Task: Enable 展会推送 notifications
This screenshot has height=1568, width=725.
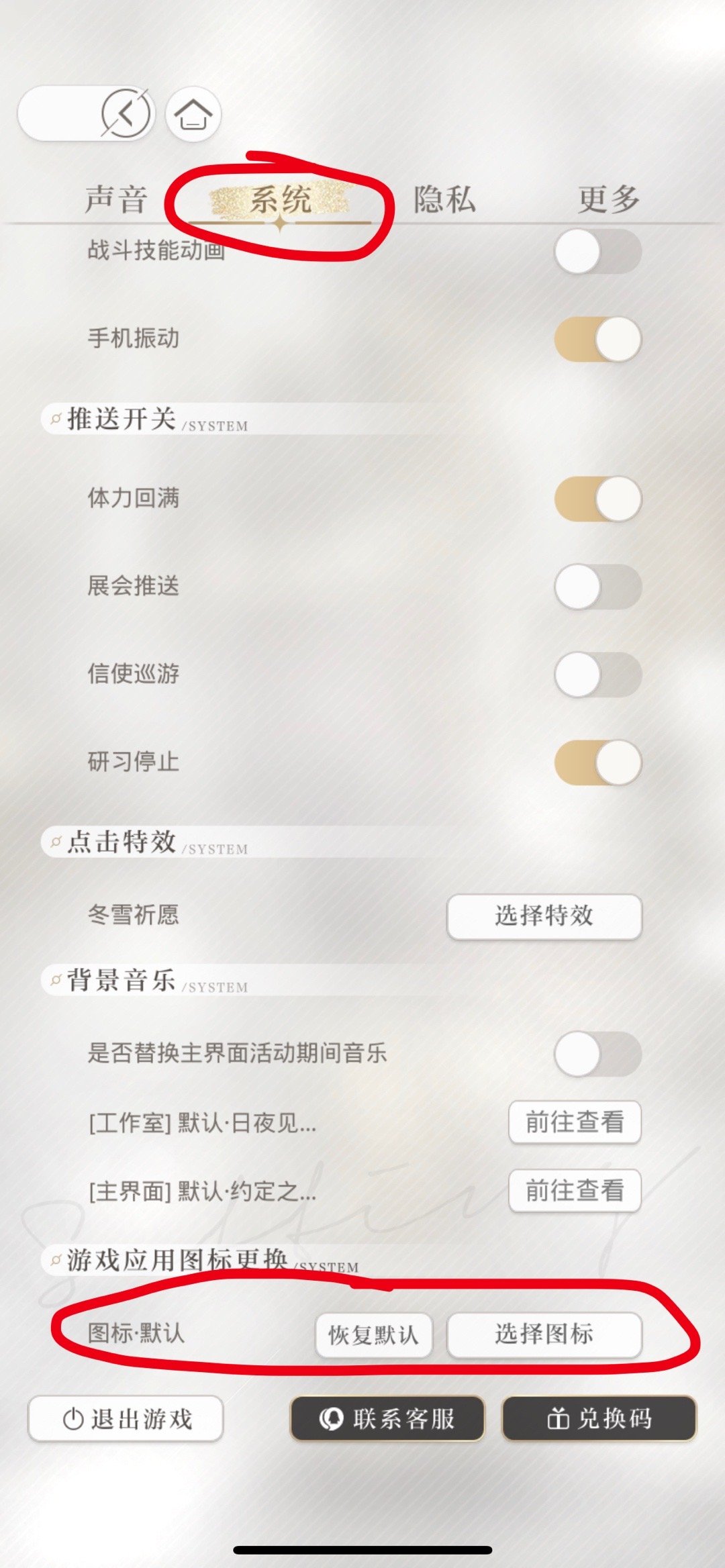Action: click(x=597, y=586)
